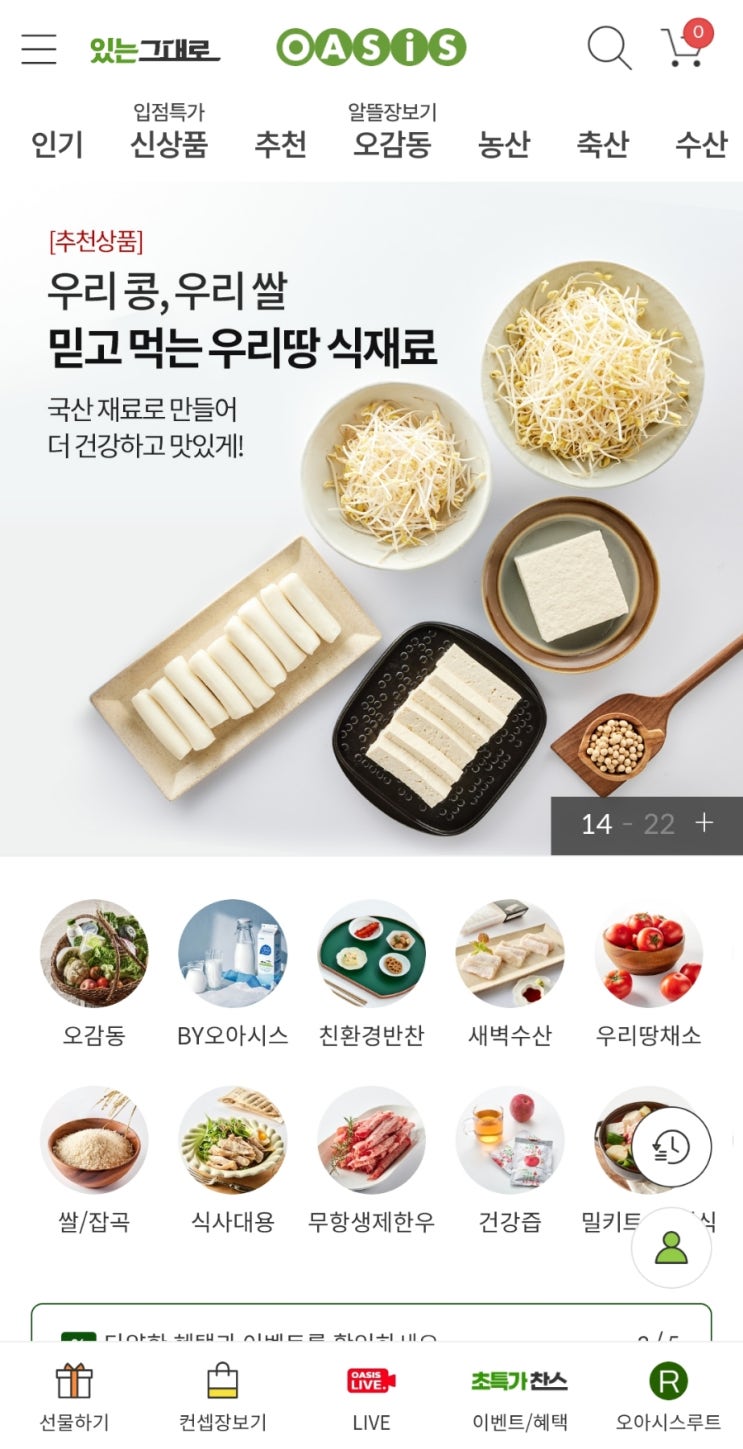Open the search magnifier
The width and height of the screenshot is (743, 1449).
tap(608, 47)
